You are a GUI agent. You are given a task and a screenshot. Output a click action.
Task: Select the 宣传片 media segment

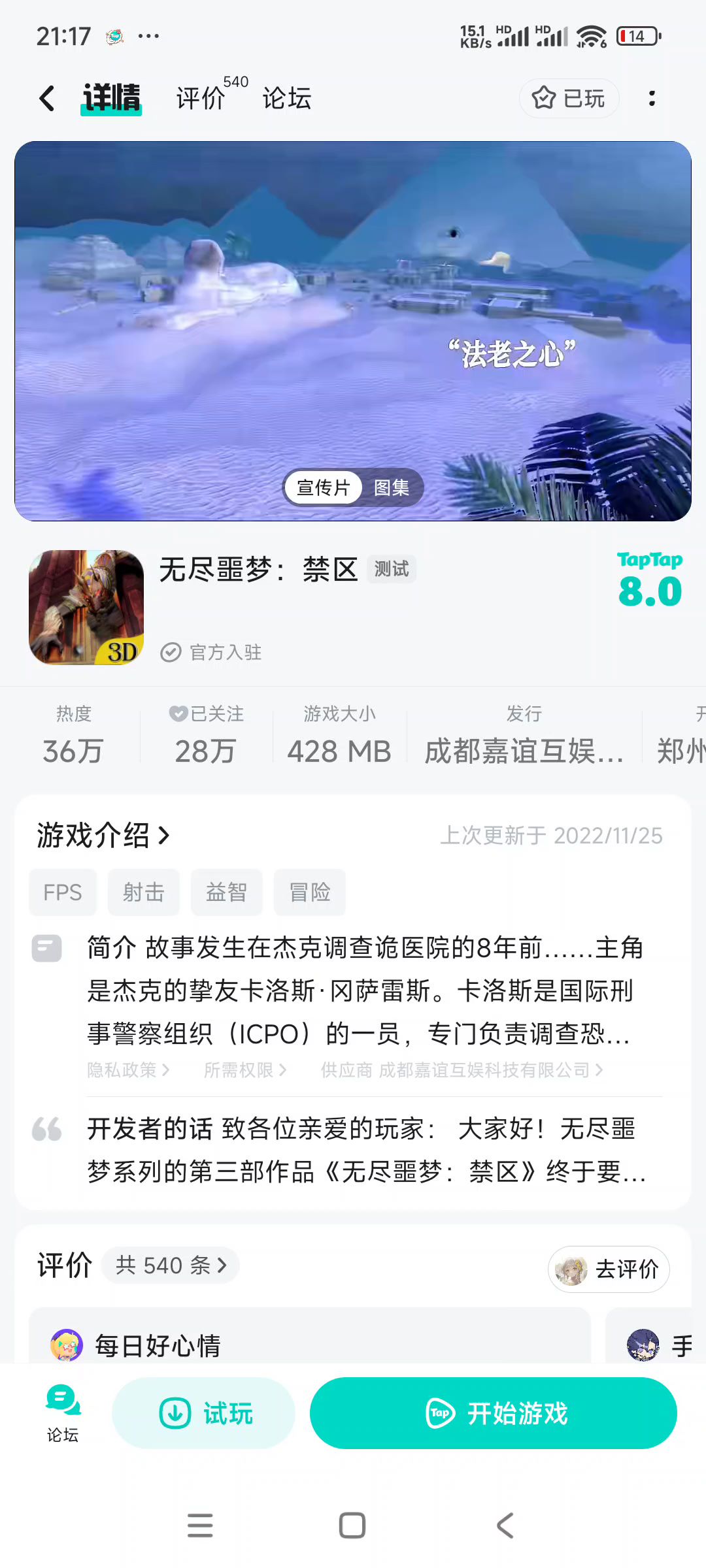pyautogui.click(x=324, y=487)
